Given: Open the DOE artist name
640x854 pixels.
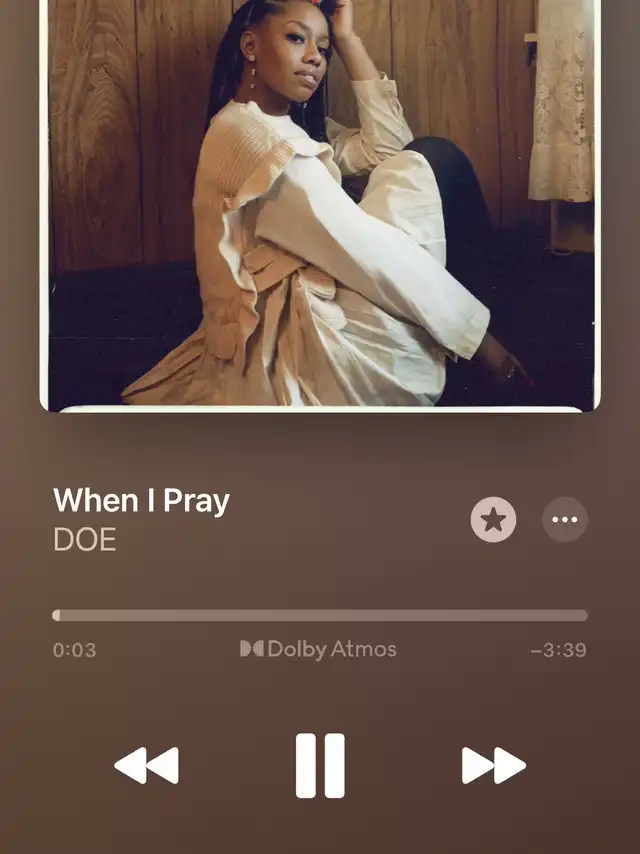Looking at the screenshot, I should [x=85, y=540].
